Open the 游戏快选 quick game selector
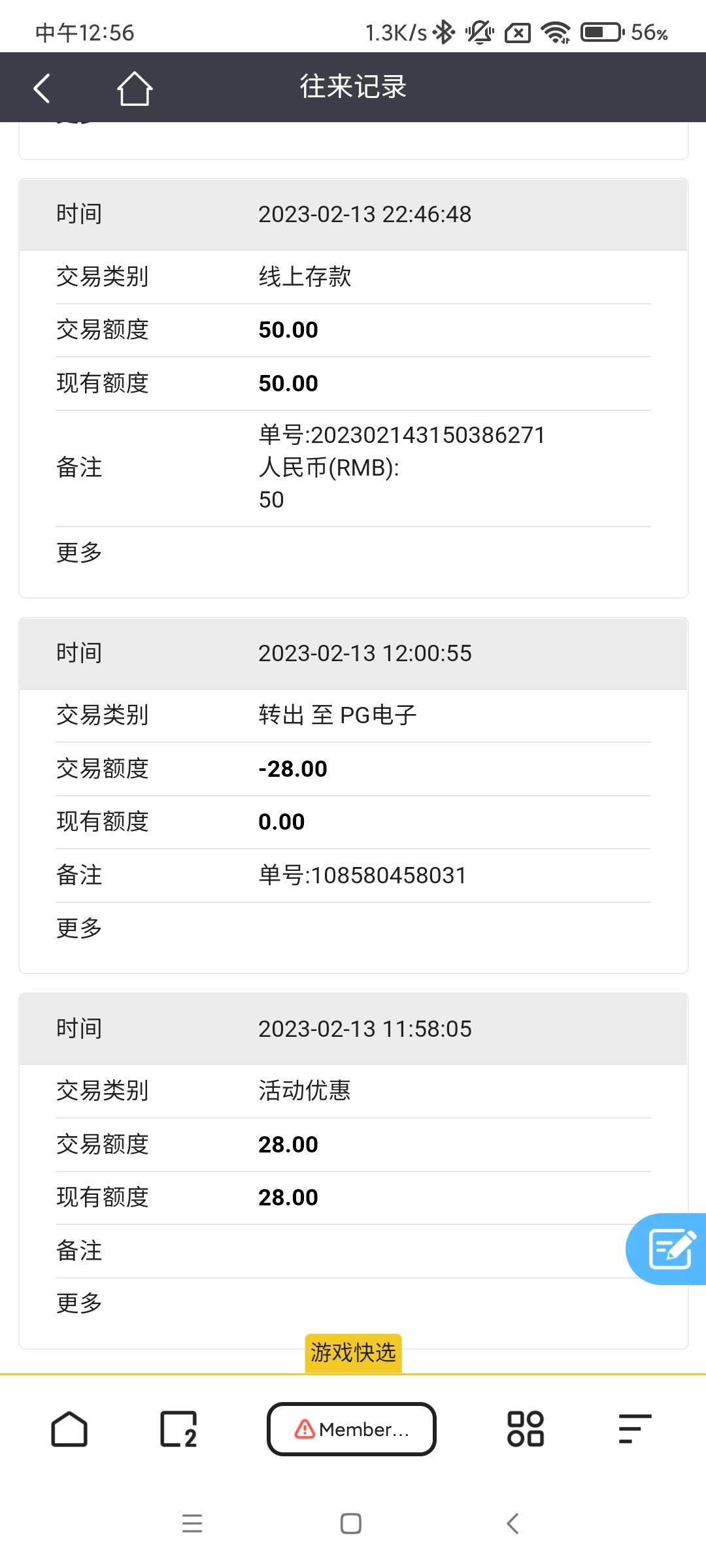 (x=353, y=1352)
